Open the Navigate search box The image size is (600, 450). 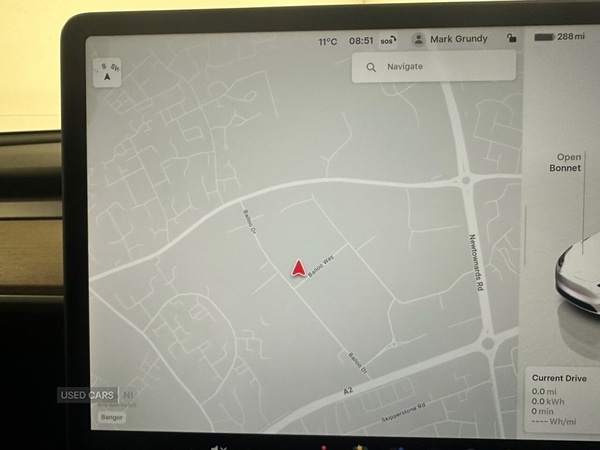point(433,67)
